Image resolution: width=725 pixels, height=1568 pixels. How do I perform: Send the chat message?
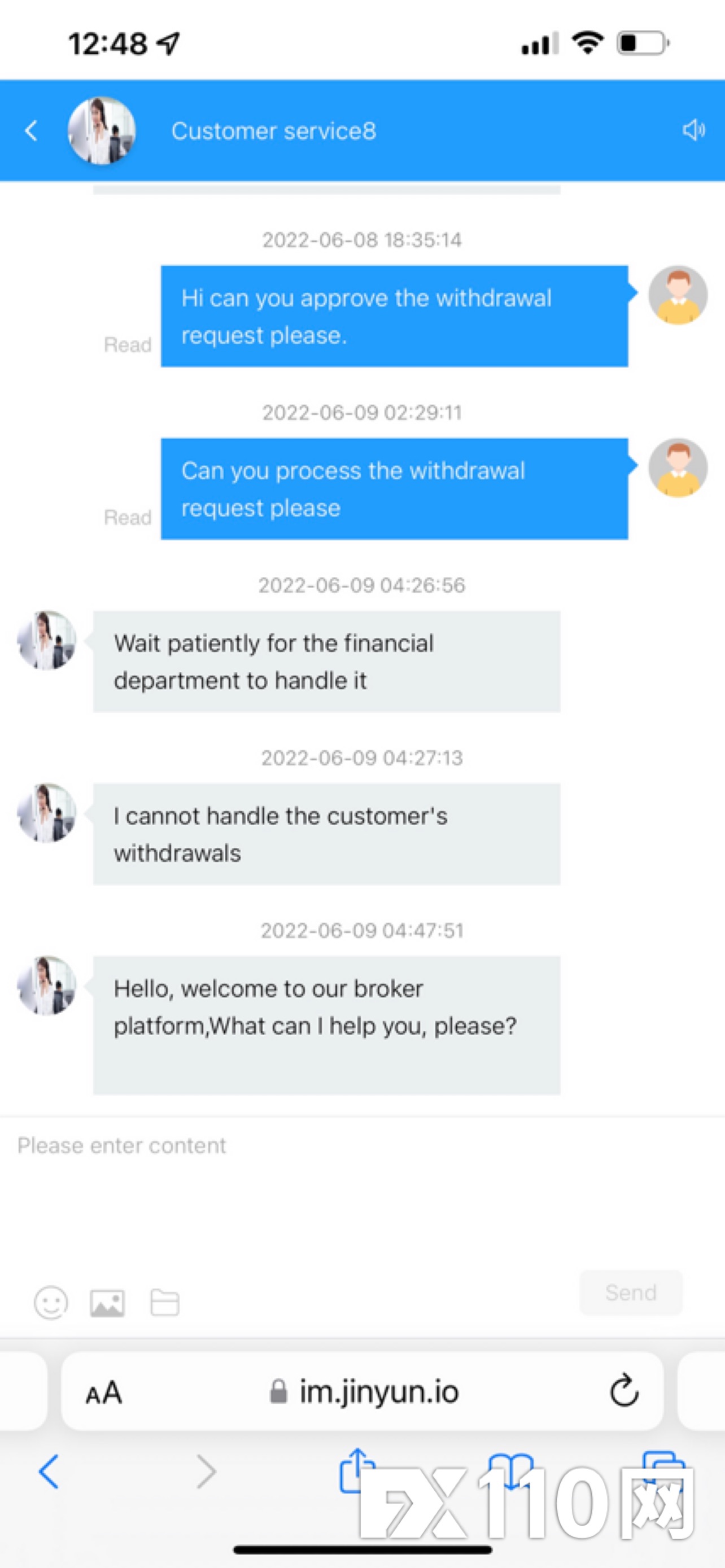tap(631, 1292)
